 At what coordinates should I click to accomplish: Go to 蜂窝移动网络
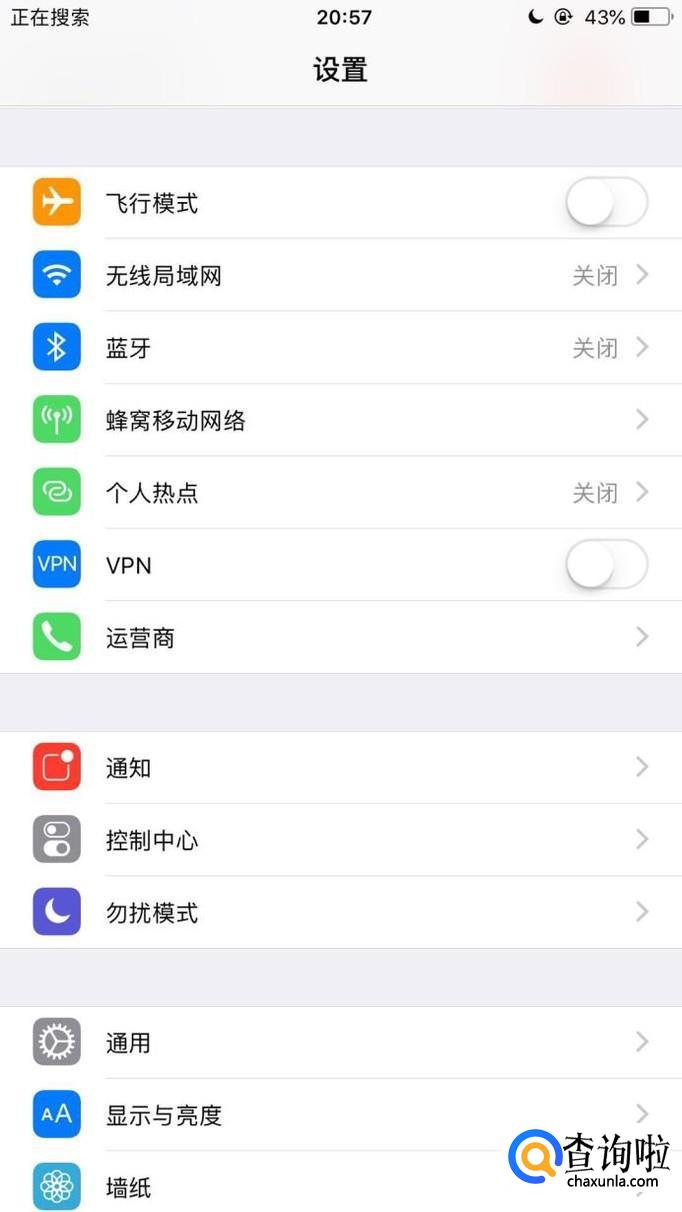pyautogui.click(x=340, y=420)
